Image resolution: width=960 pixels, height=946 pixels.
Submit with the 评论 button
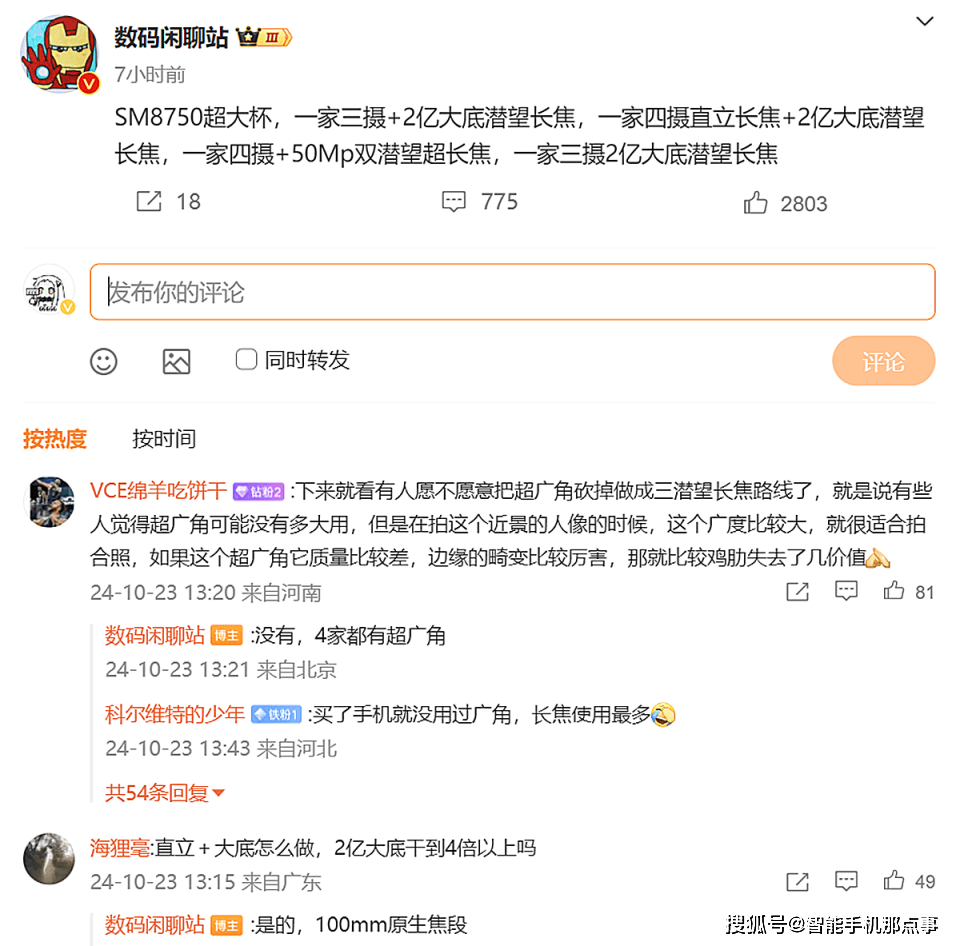click(x=883, y=361)
